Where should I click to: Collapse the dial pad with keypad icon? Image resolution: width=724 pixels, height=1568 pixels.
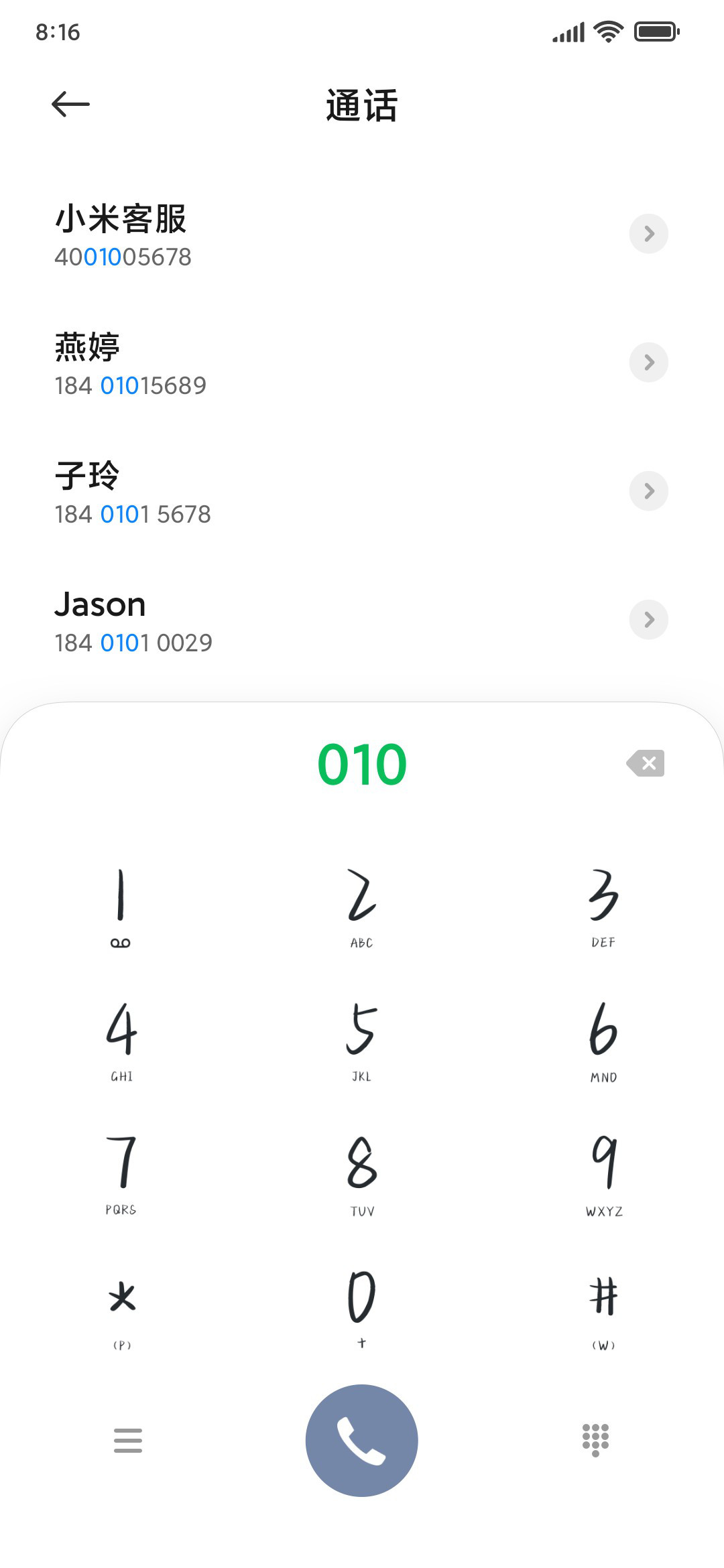click(595, 1441)
